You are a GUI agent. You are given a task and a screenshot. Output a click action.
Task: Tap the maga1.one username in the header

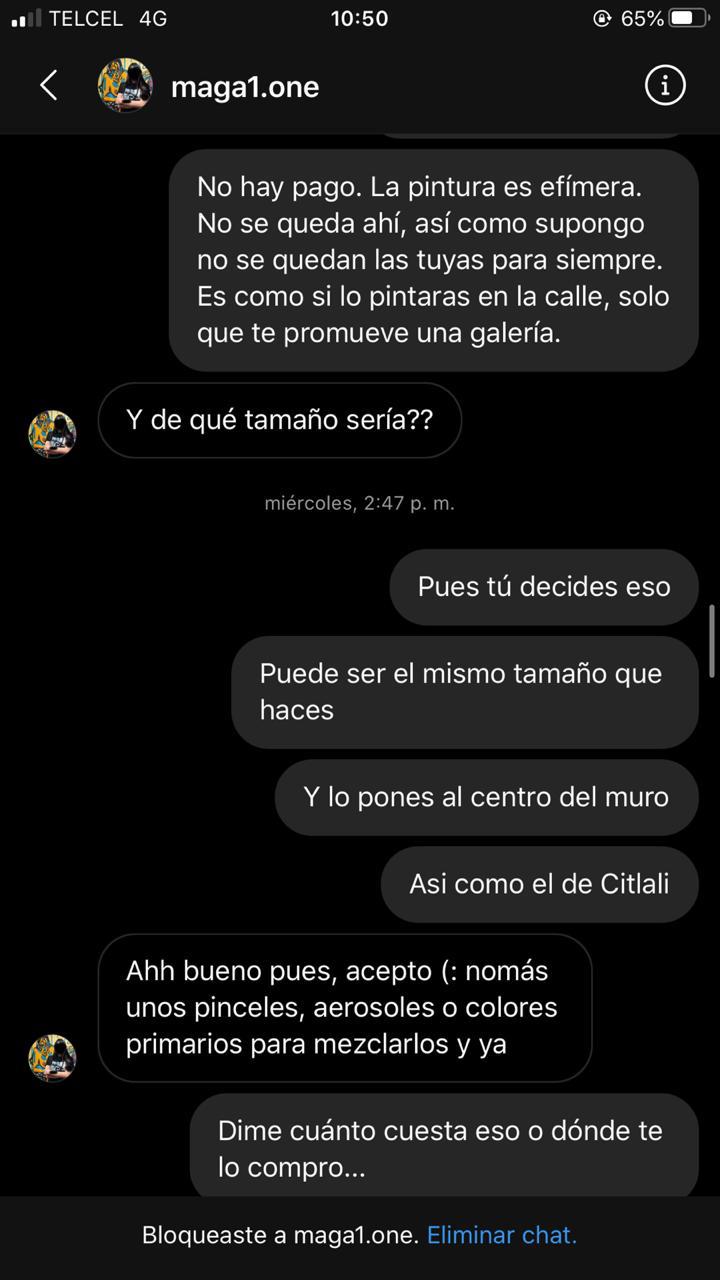245,87
